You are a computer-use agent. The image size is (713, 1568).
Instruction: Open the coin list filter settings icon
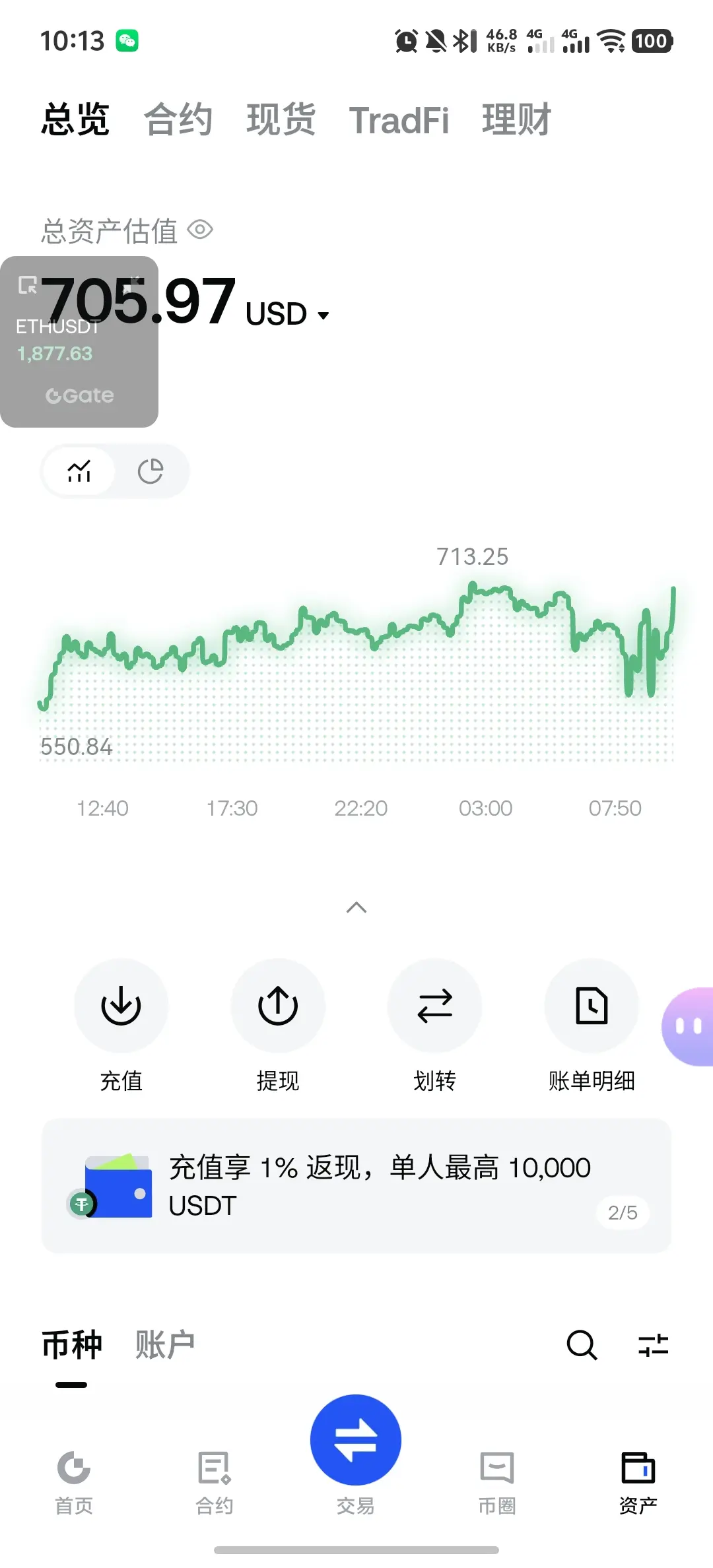(654, 1344)
